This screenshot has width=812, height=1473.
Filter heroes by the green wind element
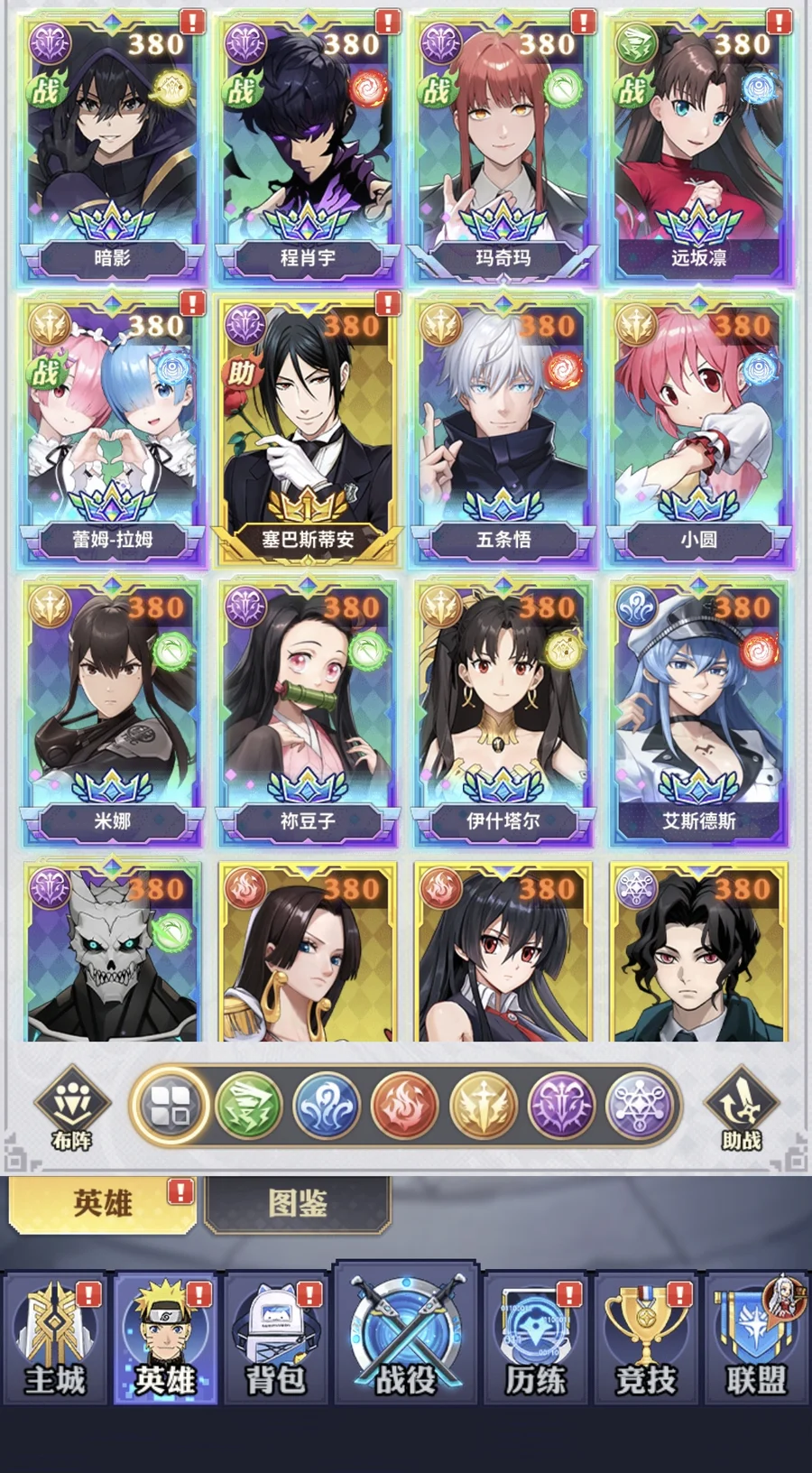(248, 1106)
